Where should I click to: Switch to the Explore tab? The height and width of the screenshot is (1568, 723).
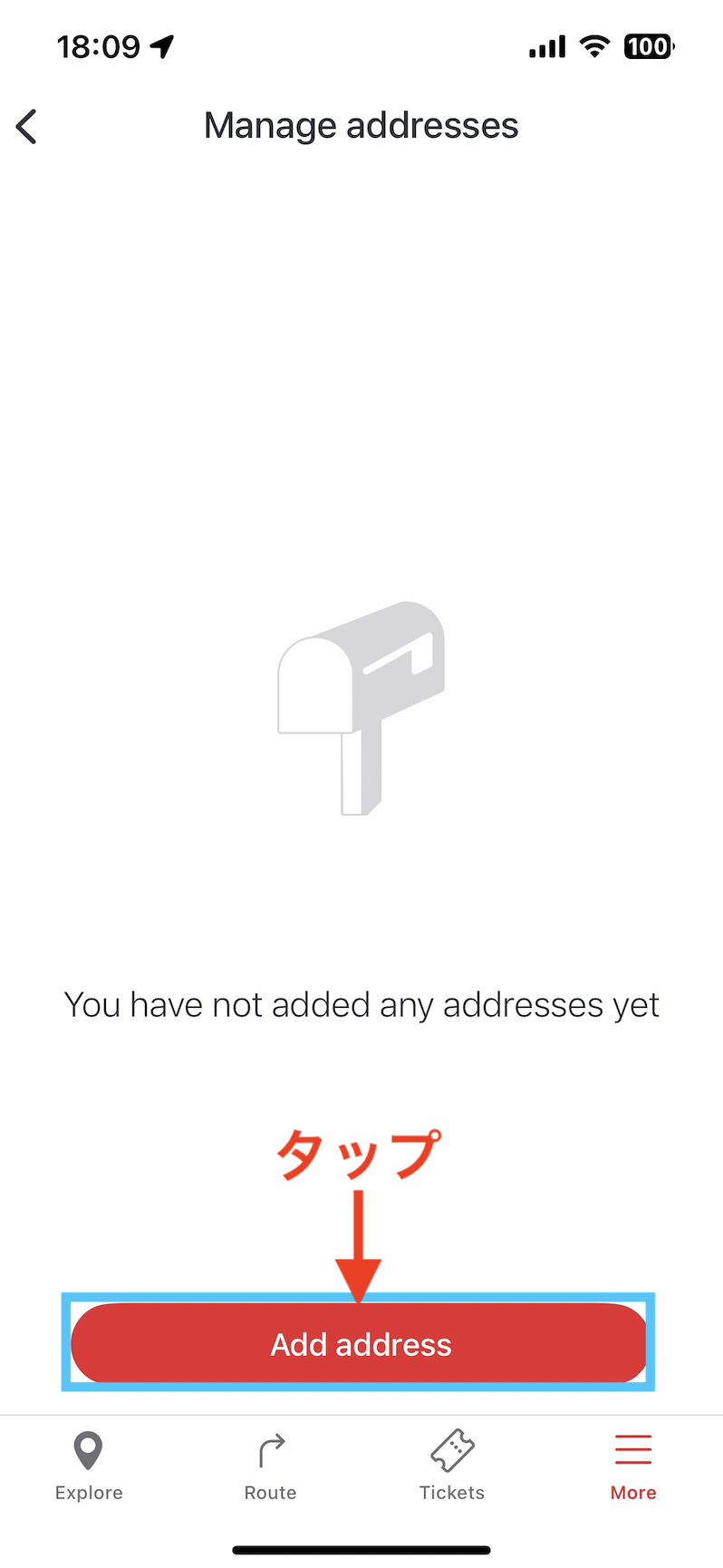pyautogui.click(x=89, y=1466)
